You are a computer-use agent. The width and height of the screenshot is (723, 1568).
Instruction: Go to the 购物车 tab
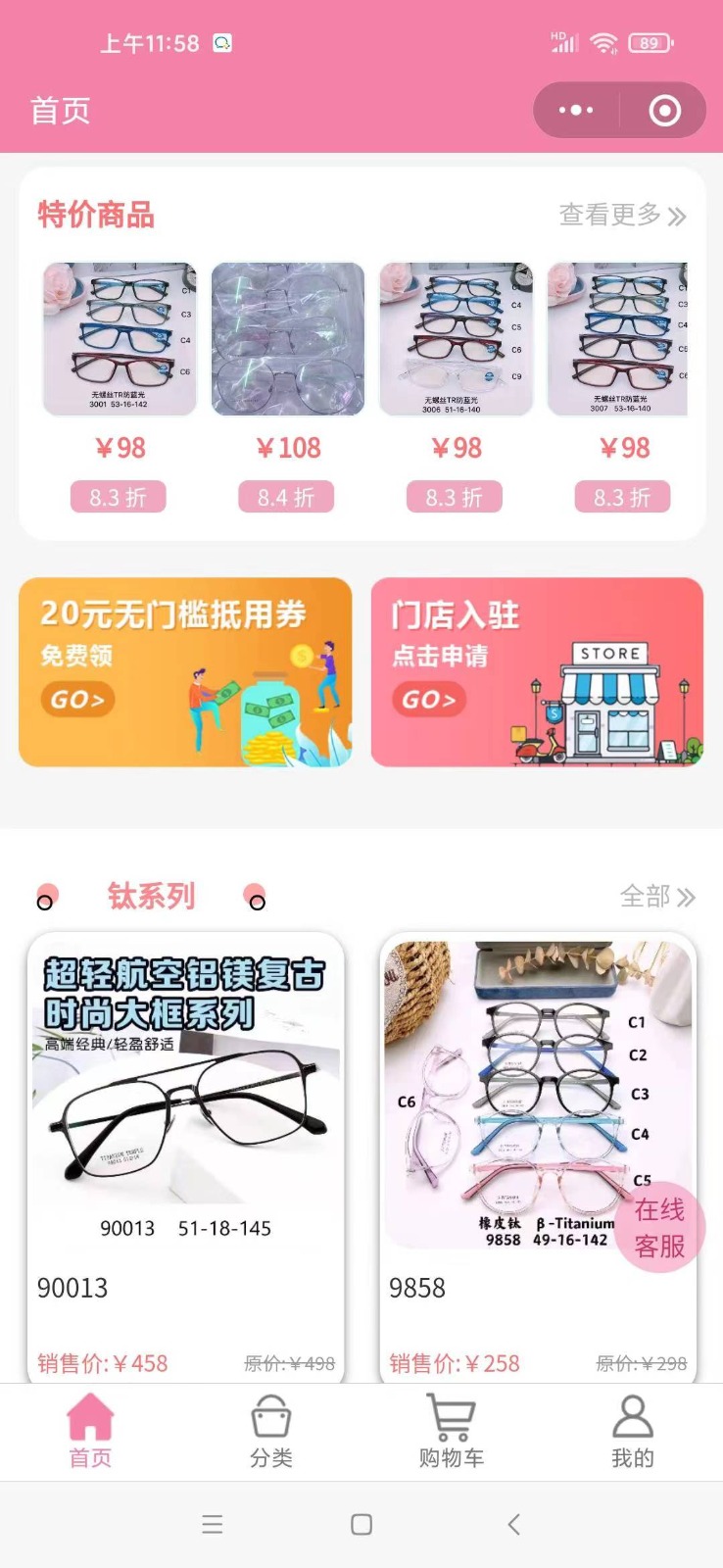[x=452, y=1432]
